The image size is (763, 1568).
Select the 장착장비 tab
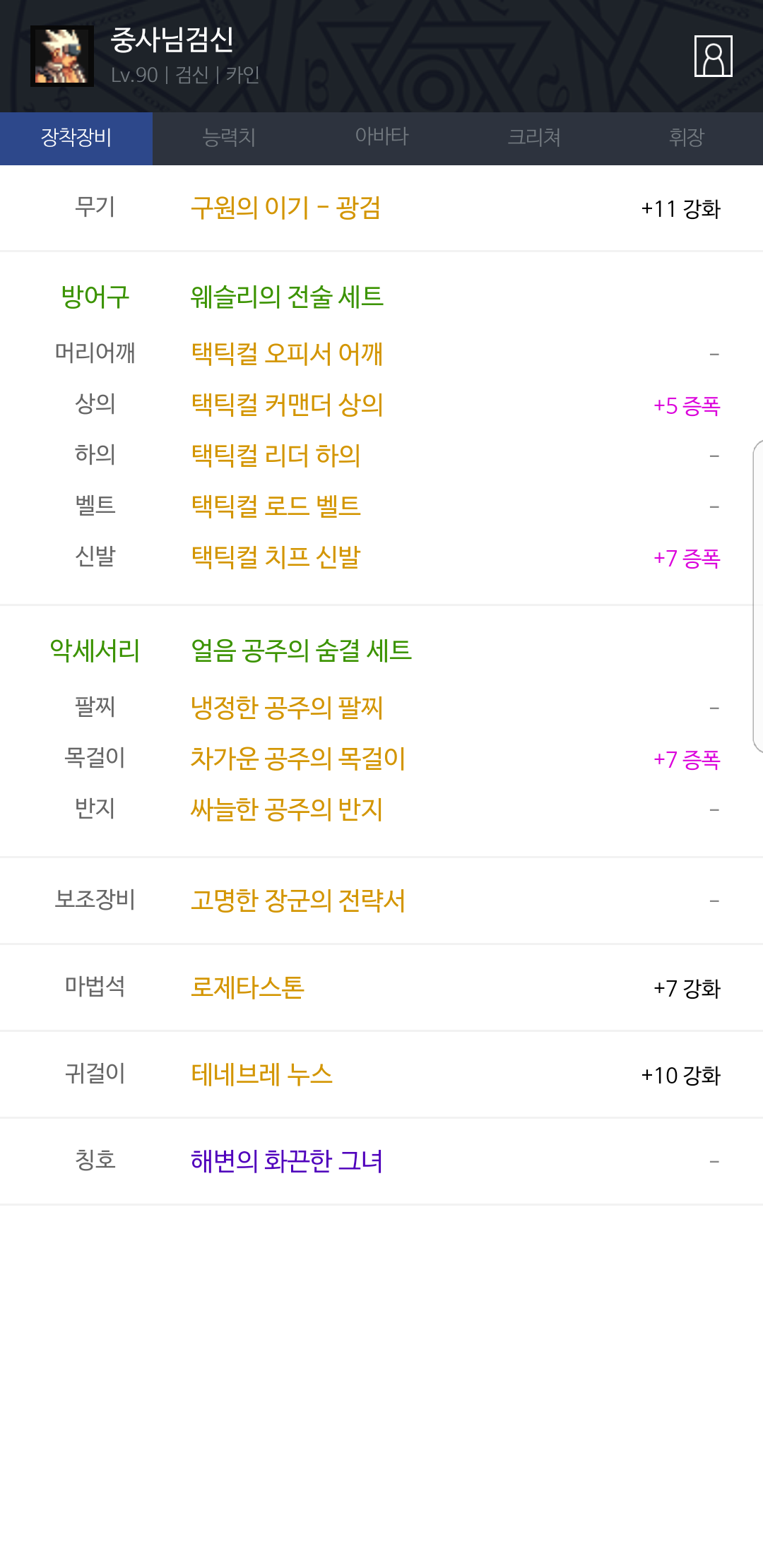point(76,138)
